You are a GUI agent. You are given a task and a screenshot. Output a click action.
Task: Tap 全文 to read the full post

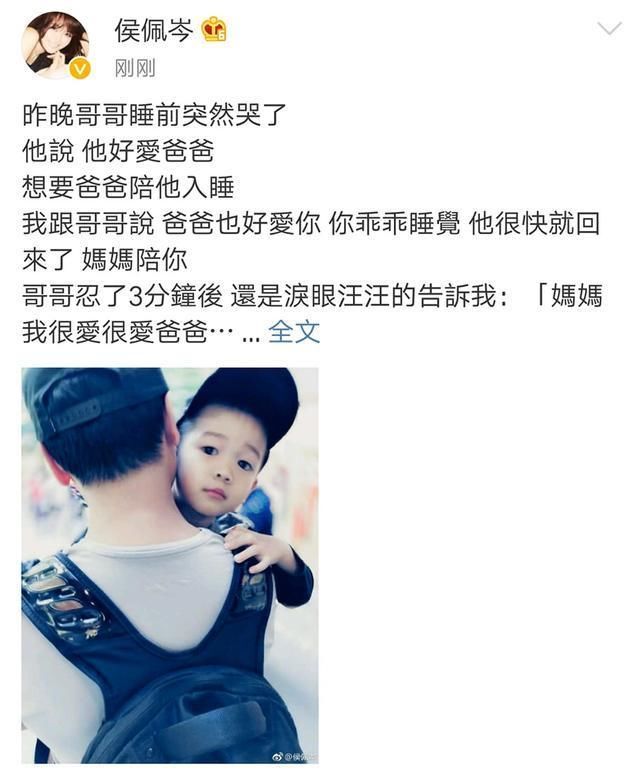(x=295, y=332)
